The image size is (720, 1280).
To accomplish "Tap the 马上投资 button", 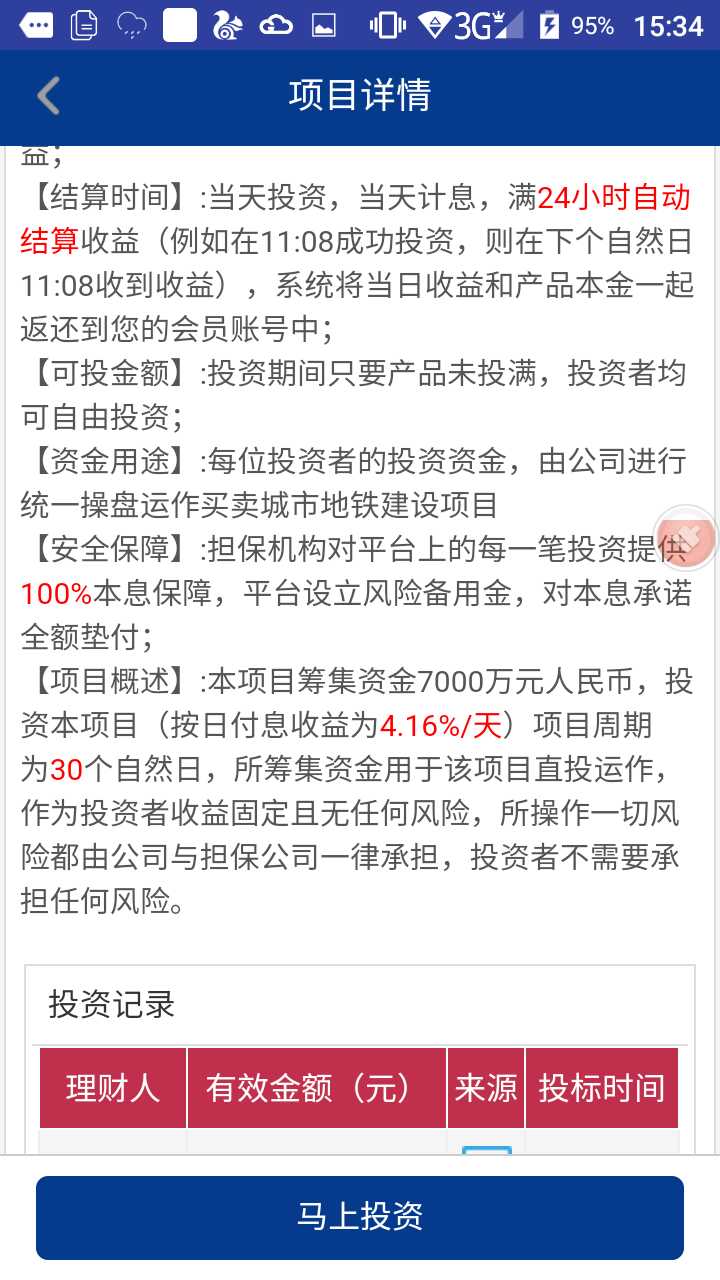I will 360,1217.
